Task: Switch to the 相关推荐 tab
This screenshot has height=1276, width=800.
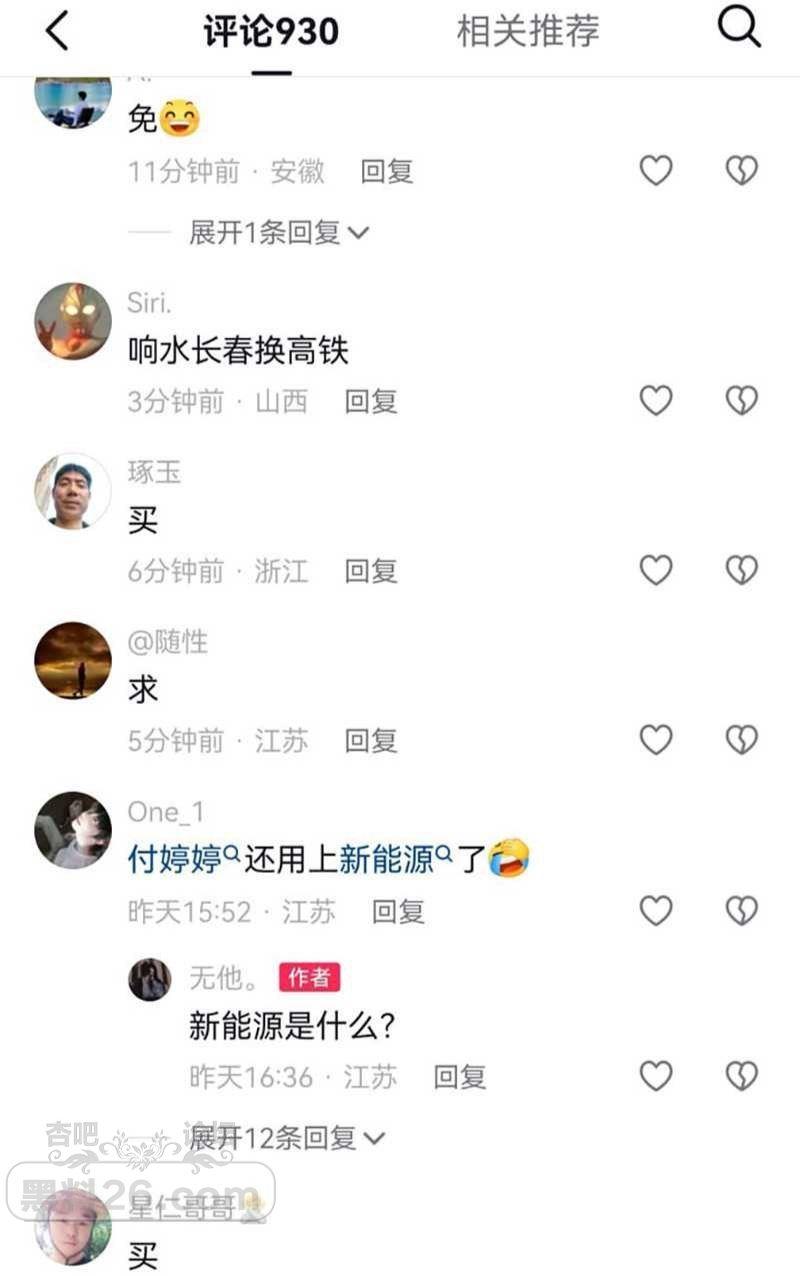Action: (528, 32)
